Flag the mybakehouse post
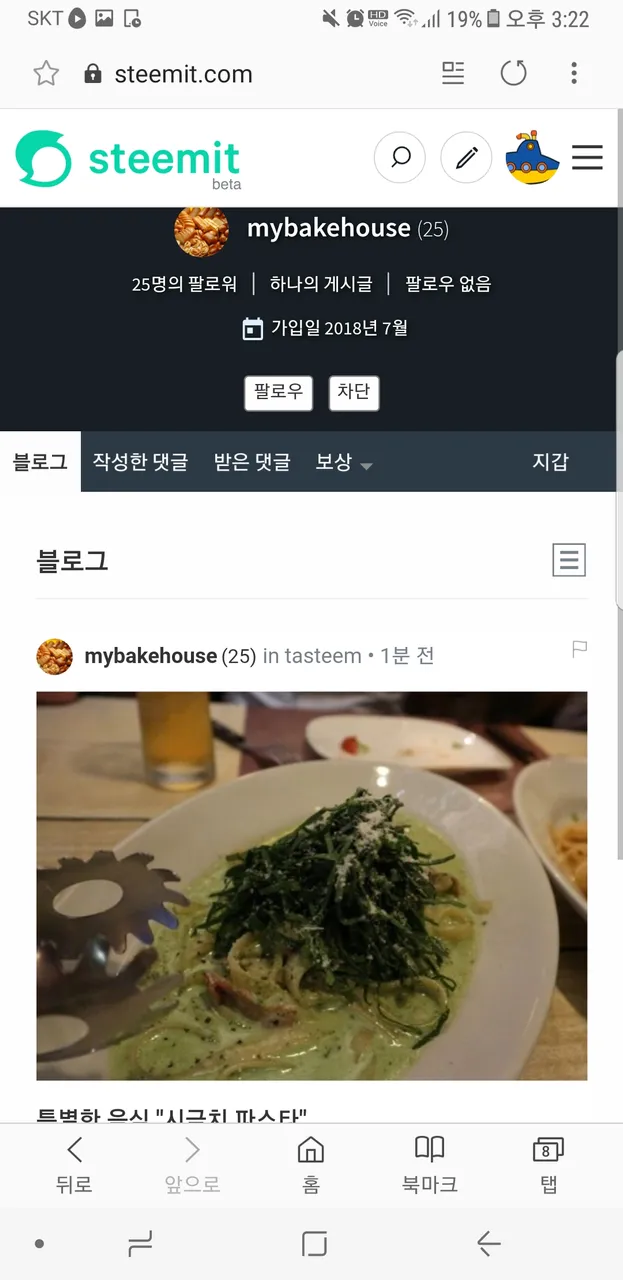 coord(579,650)
